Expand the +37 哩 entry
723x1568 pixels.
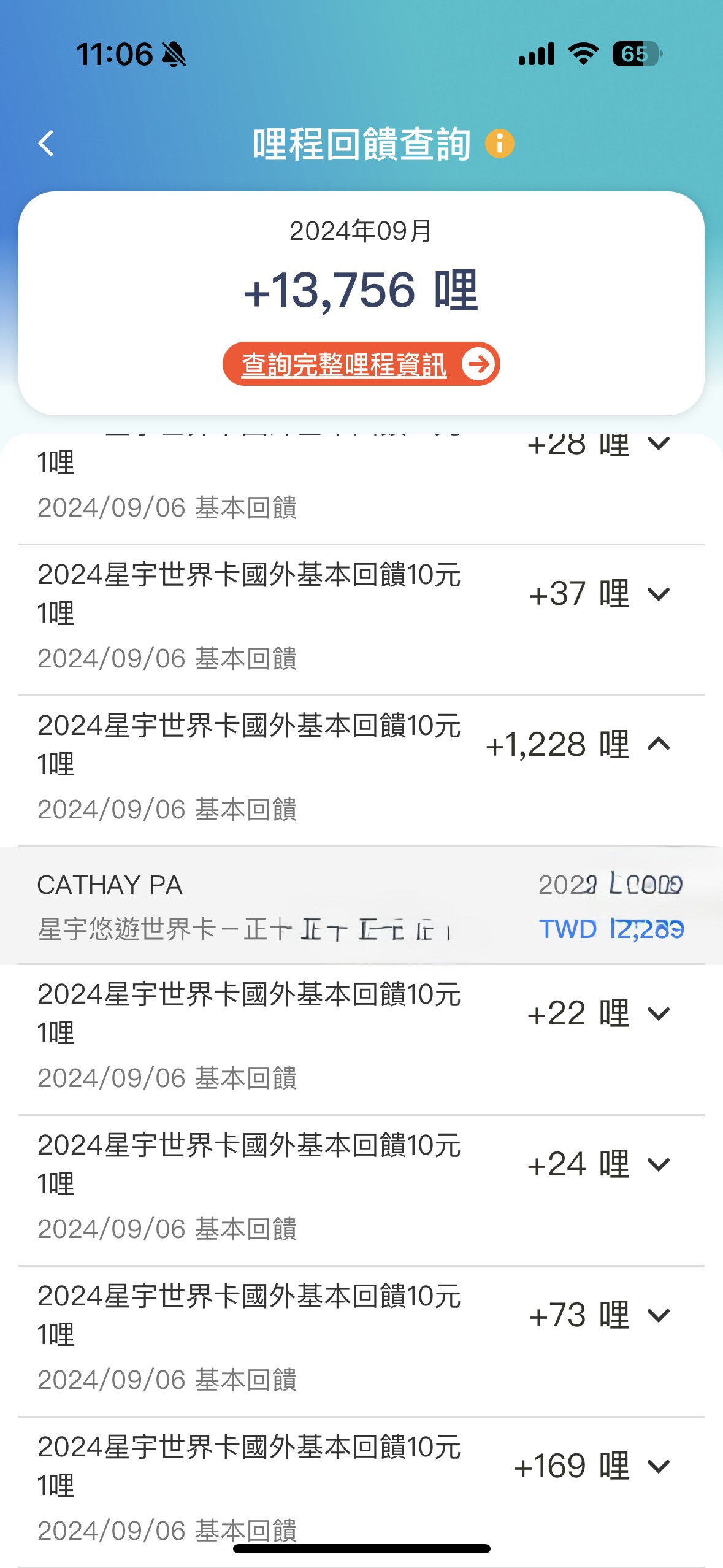pos(659,594)
